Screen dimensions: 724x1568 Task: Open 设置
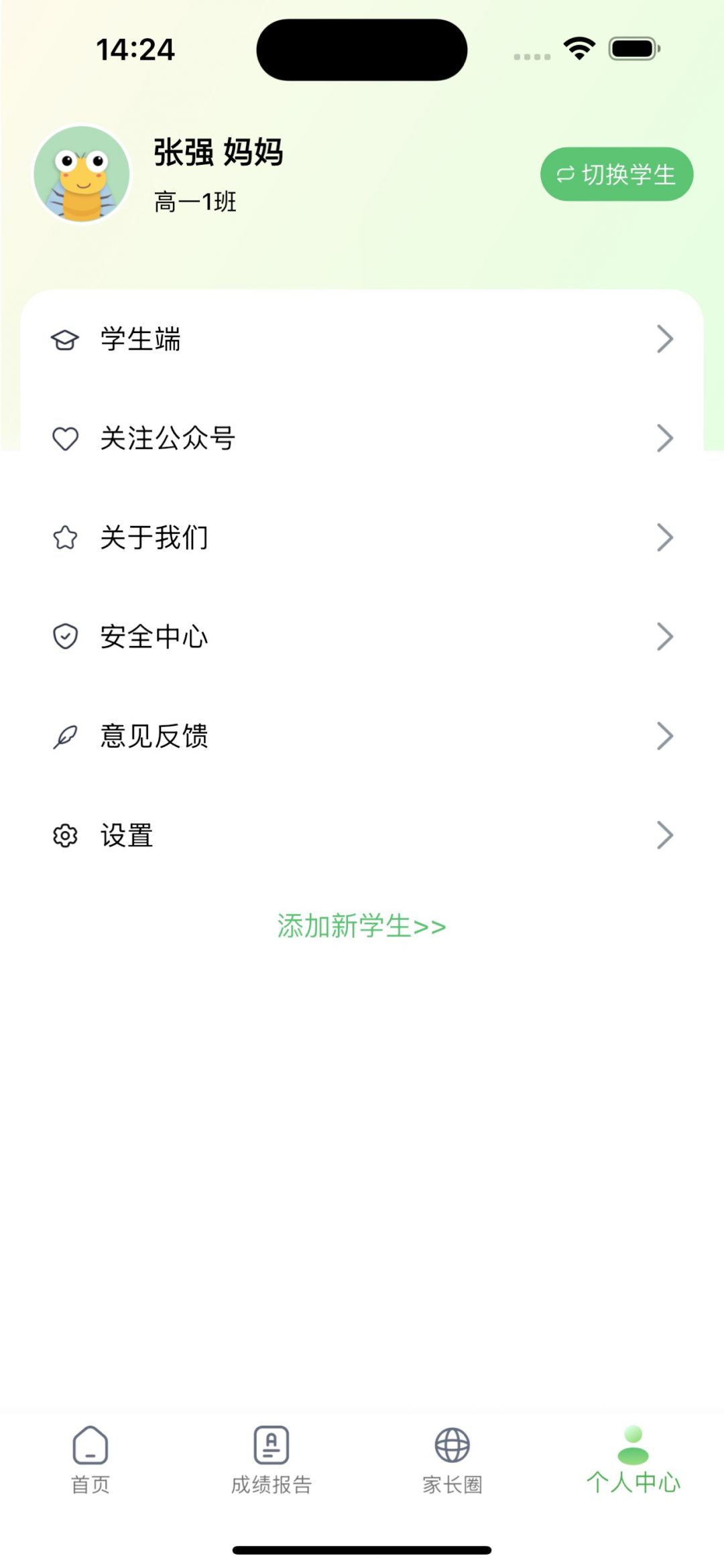[362, 836]
